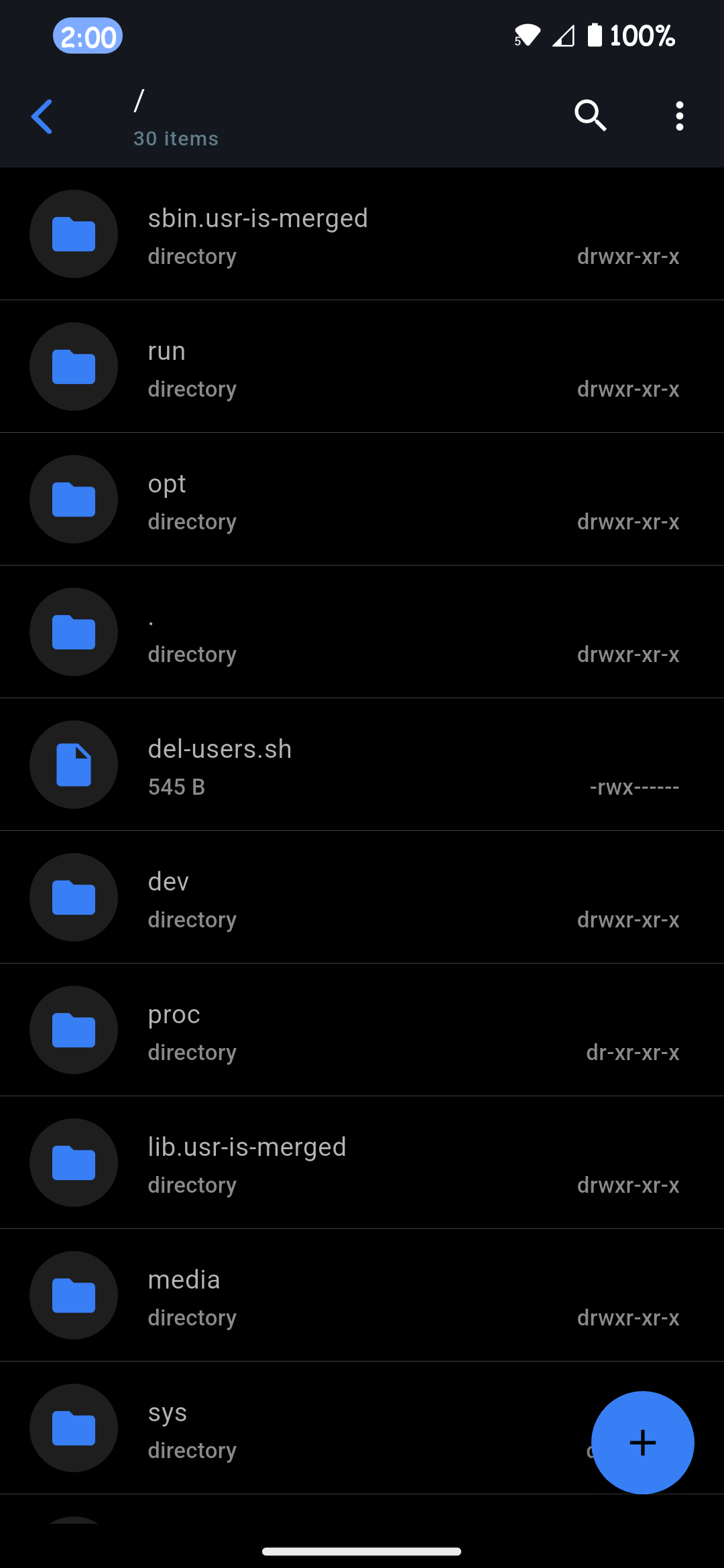This screenshot has width=724, height=1568.
Task: Open the sbin.usr-is-merged directory
Action: pos(362,235)
